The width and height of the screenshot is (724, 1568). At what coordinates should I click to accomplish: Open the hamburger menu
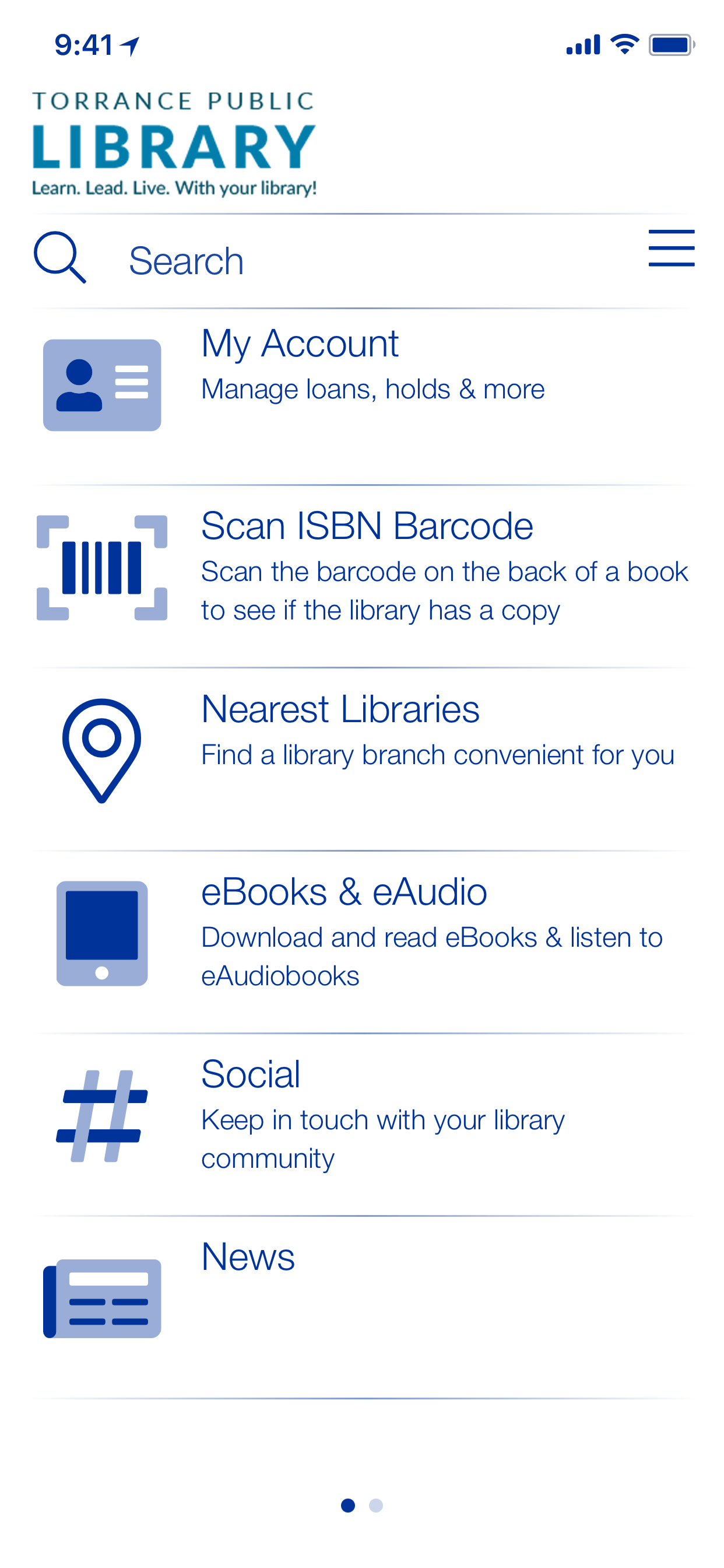pos(670,249)
